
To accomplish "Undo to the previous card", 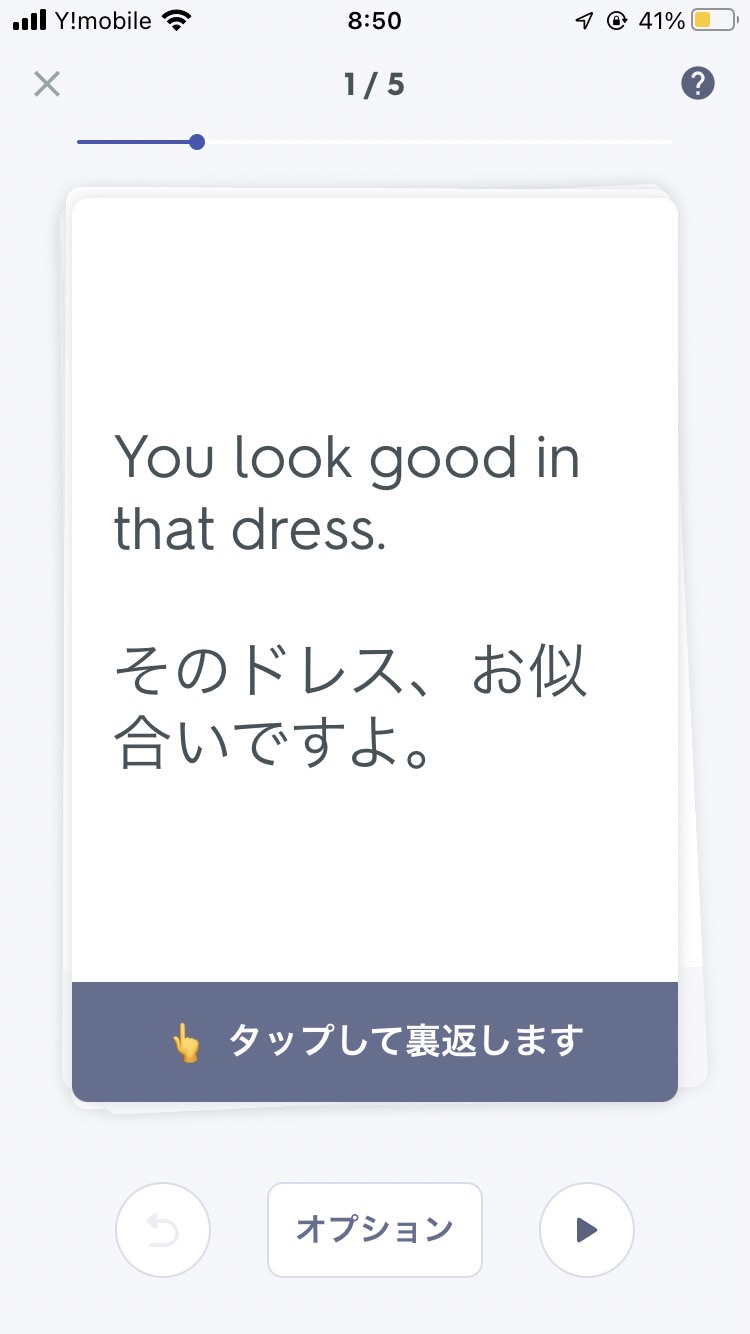I will [163, 1230].
